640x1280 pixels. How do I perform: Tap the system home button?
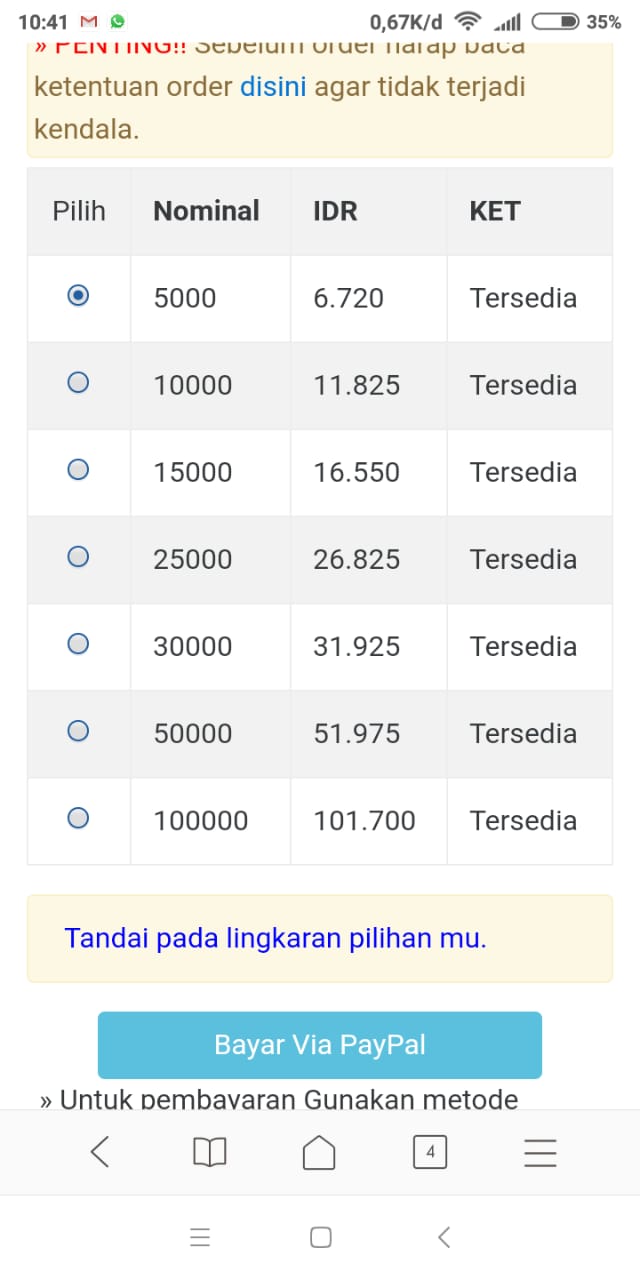click(x=321, y=1237)
